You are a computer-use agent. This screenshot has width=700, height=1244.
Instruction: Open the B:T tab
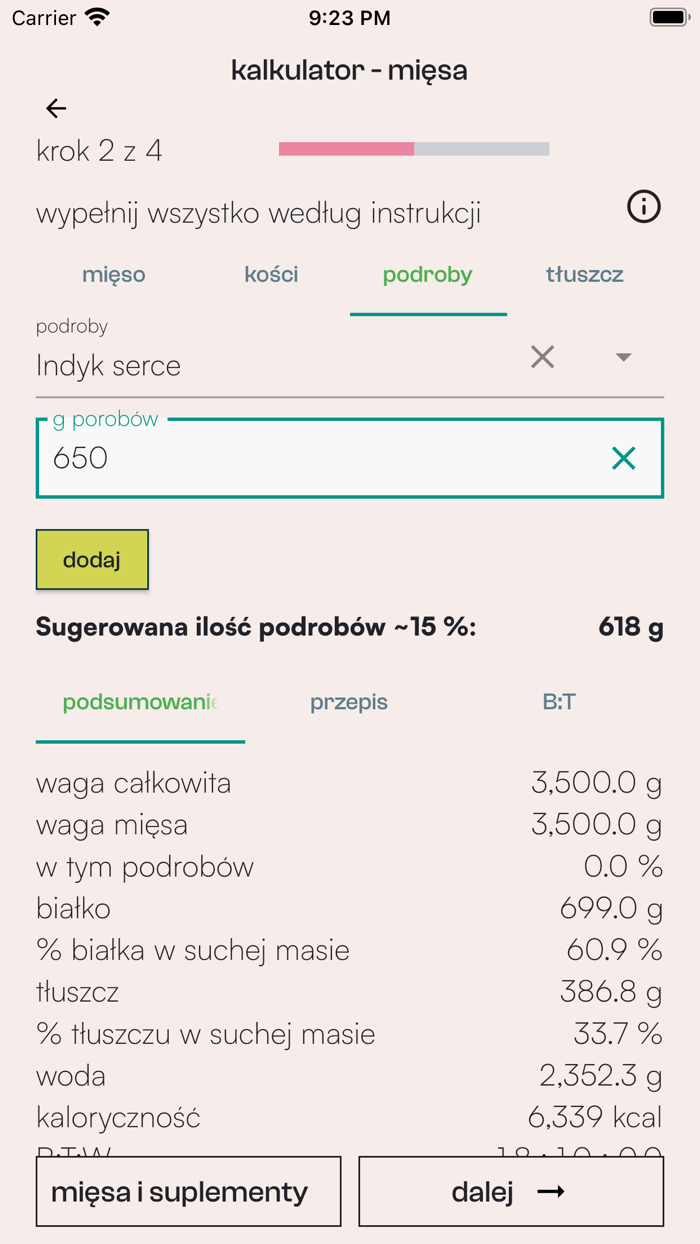[x=559, y=702]
